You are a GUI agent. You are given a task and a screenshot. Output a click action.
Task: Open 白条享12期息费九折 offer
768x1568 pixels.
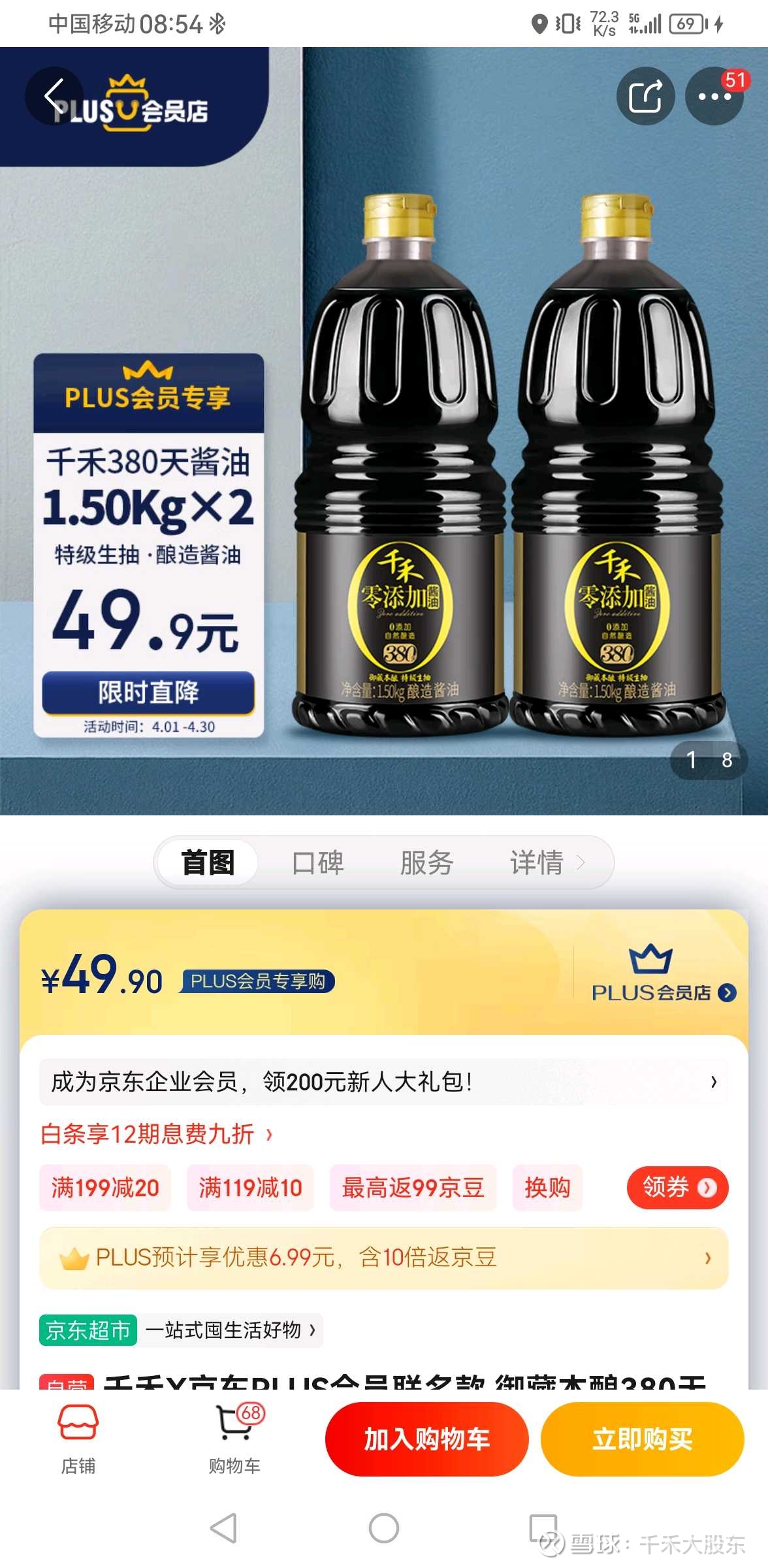tap(156, 1134)
